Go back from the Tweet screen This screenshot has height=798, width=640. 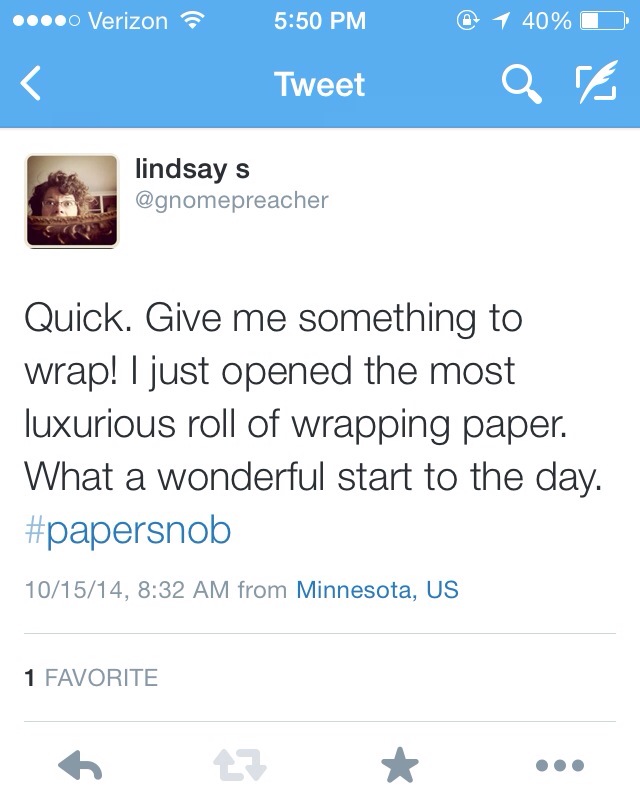(x=32, y=86)
